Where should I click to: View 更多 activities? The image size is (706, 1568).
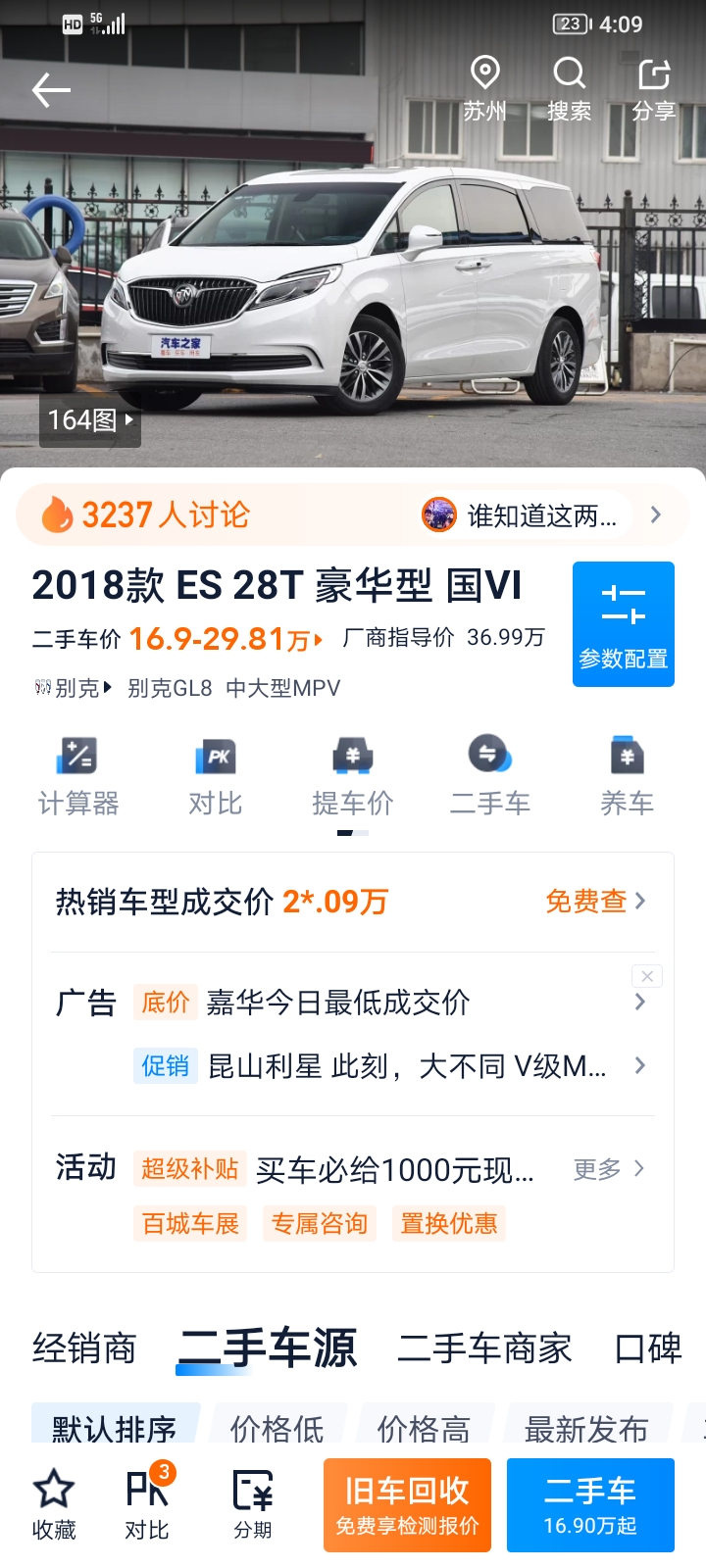609,1168
